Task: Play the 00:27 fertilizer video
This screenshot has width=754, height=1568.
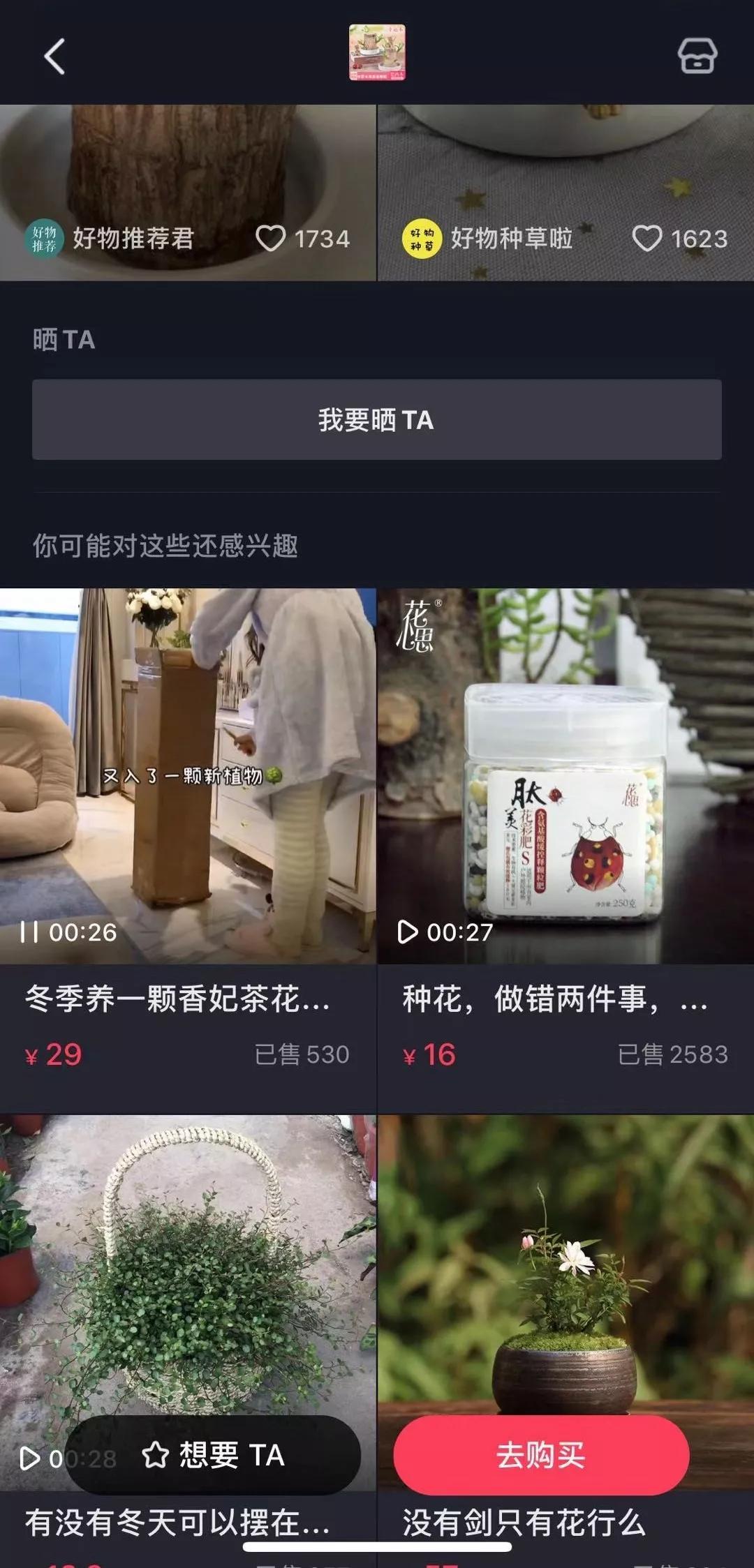Action: [x=407, y=932]
